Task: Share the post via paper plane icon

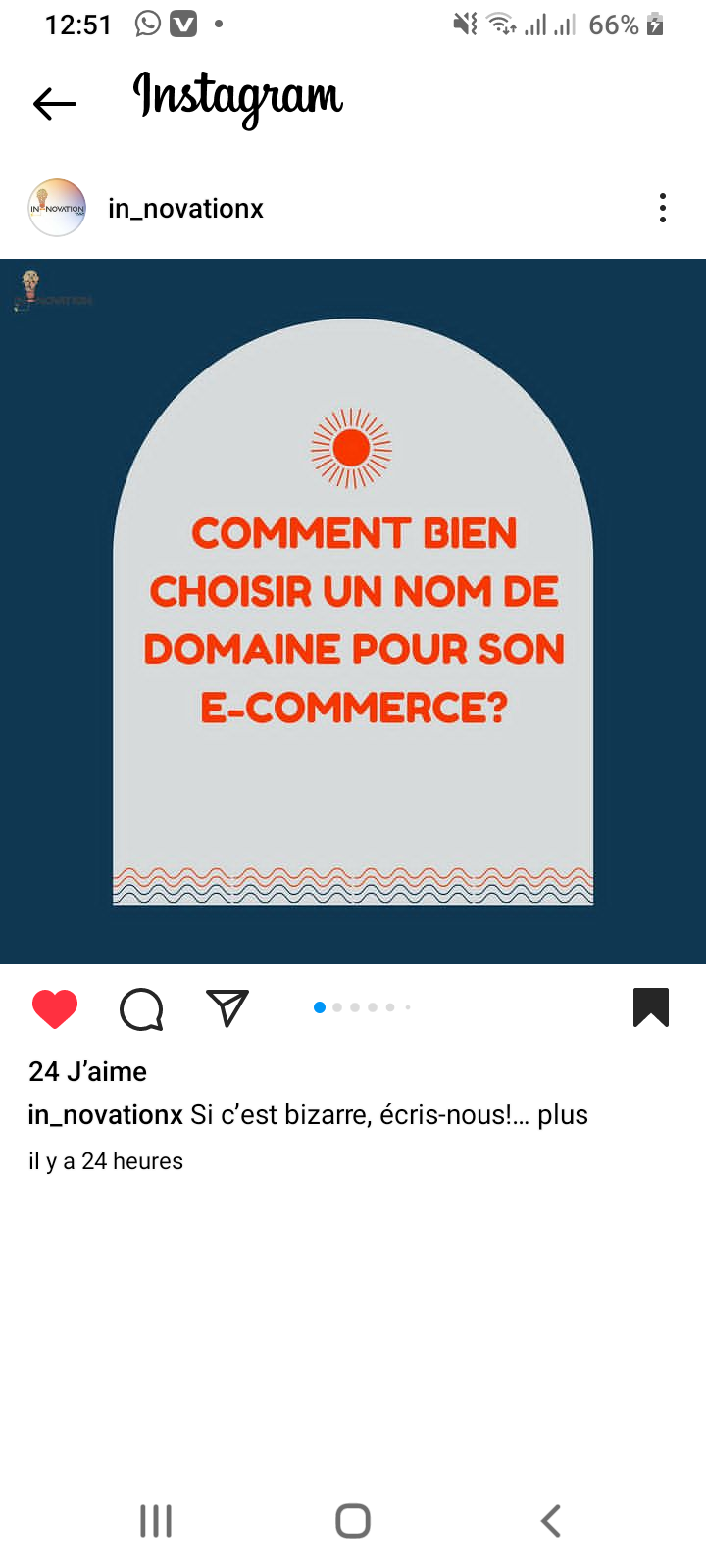Action: (x=227, y=1008)
